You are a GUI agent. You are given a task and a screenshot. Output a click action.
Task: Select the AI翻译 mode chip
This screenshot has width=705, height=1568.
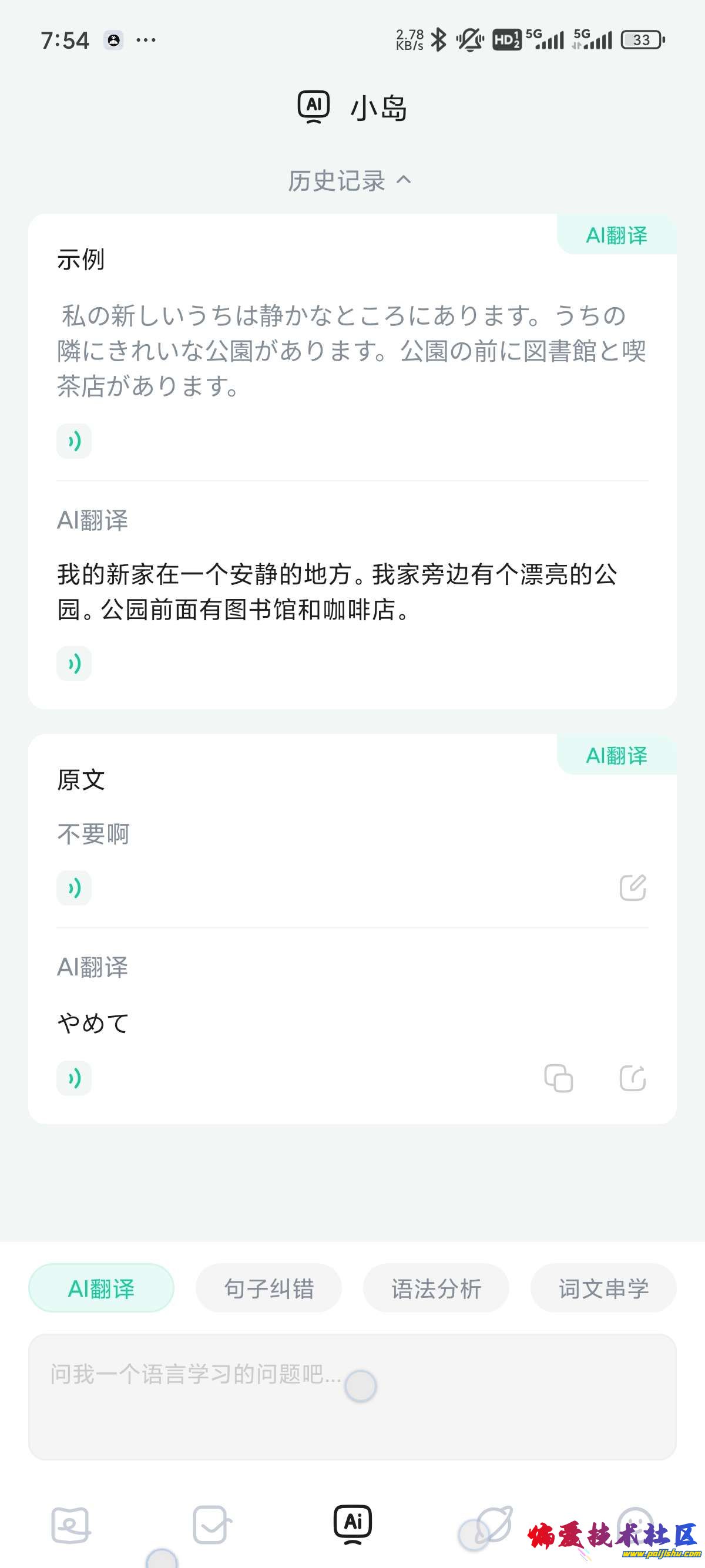tap(101, 1288)
